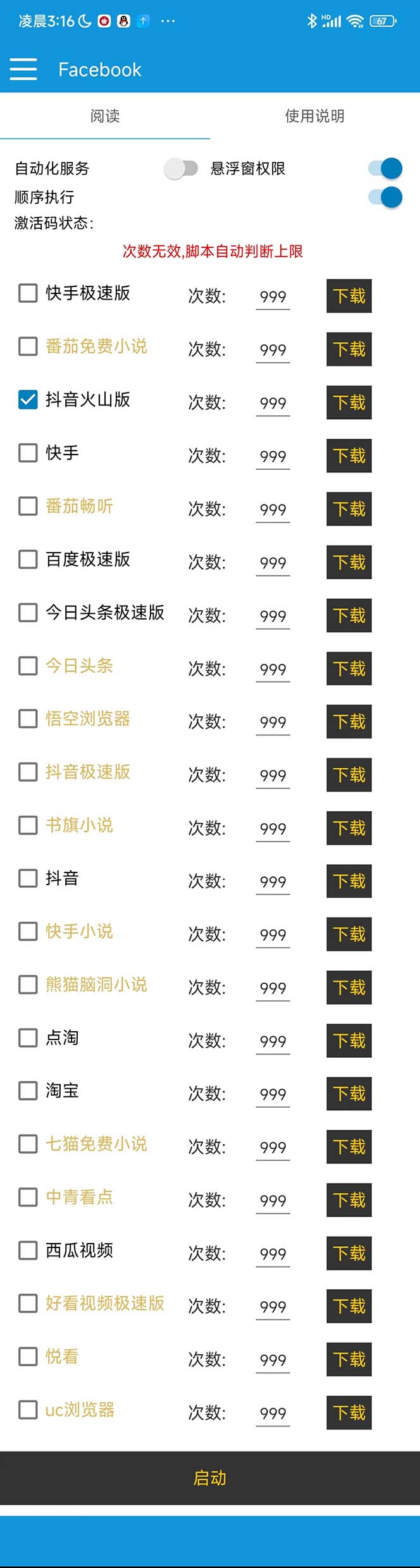Enable the 自动化服务 switch
The width and height of the screenshot is (420, 1568).
click(x=182, y=169)
